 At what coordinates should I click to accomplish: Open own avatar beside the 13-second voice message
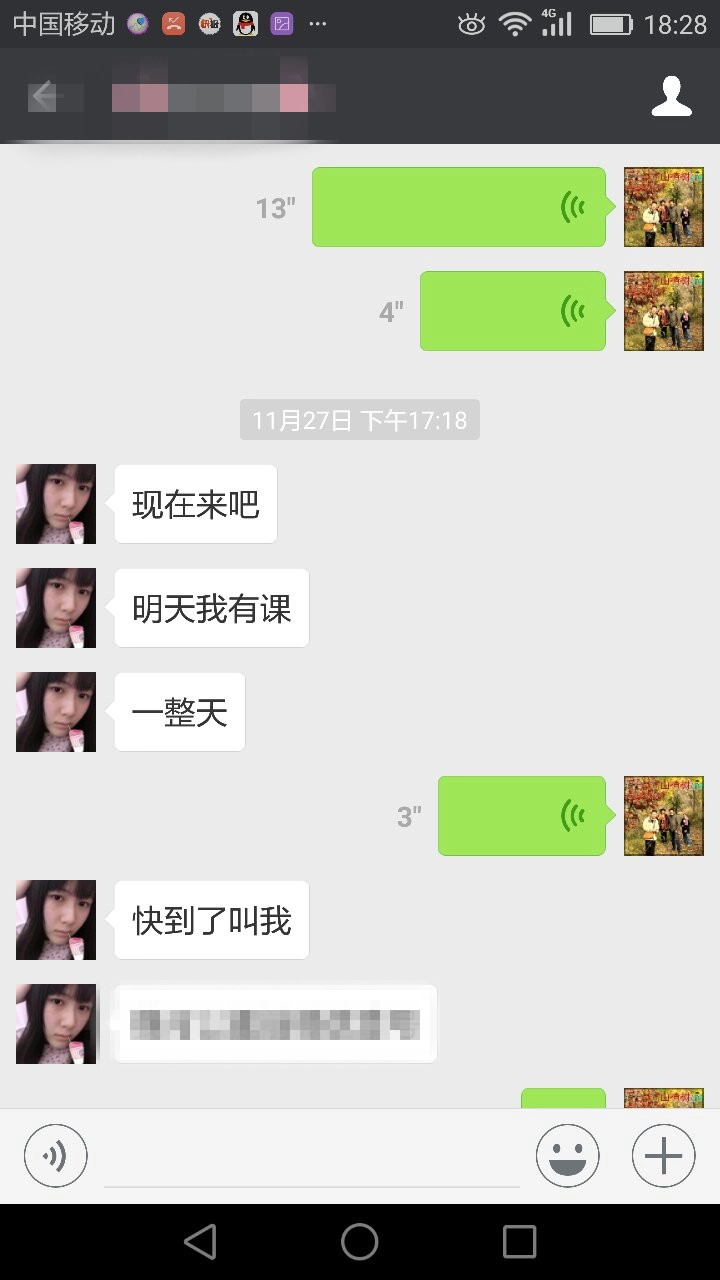pyautogui.click(x=664, y=207)
